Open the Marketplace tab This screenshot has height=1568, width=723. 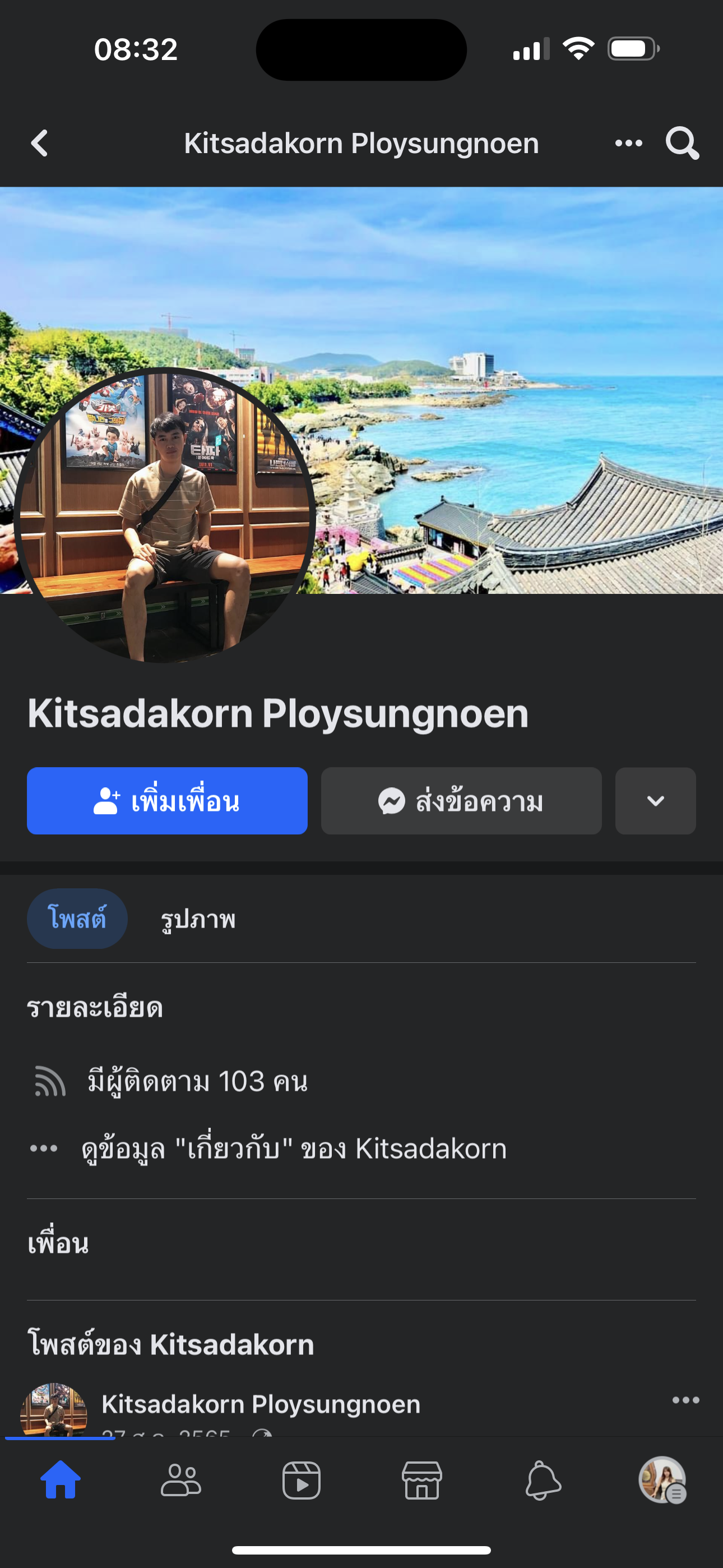coord(421,1480)
